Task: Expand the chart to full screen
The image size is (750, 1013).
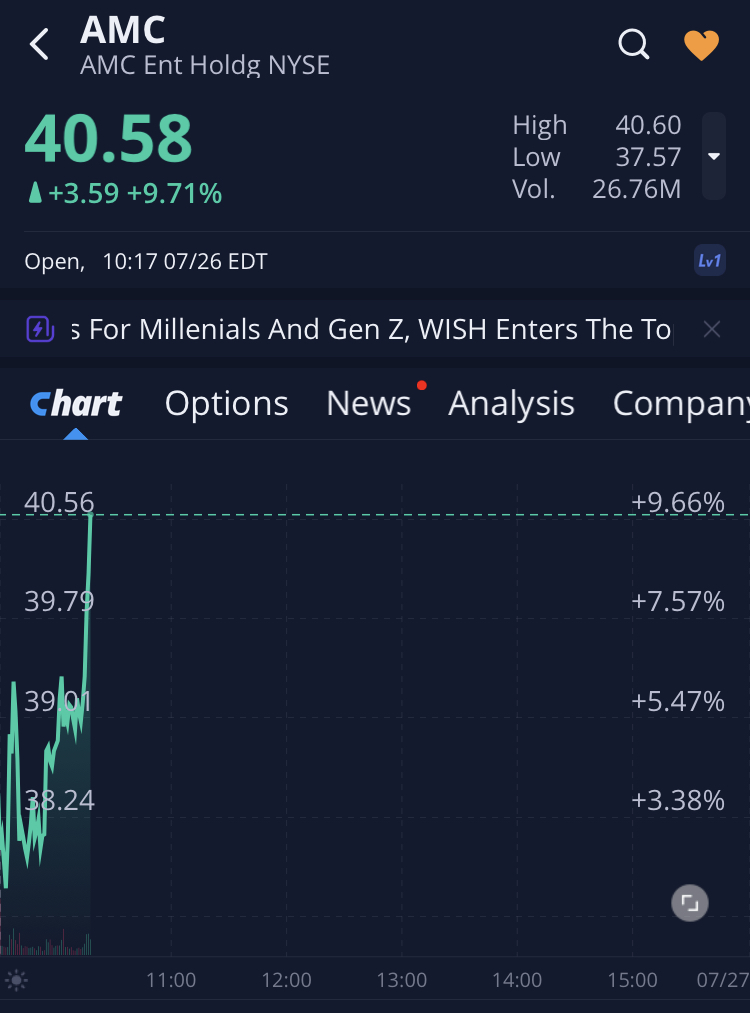Action: point(689,903)
